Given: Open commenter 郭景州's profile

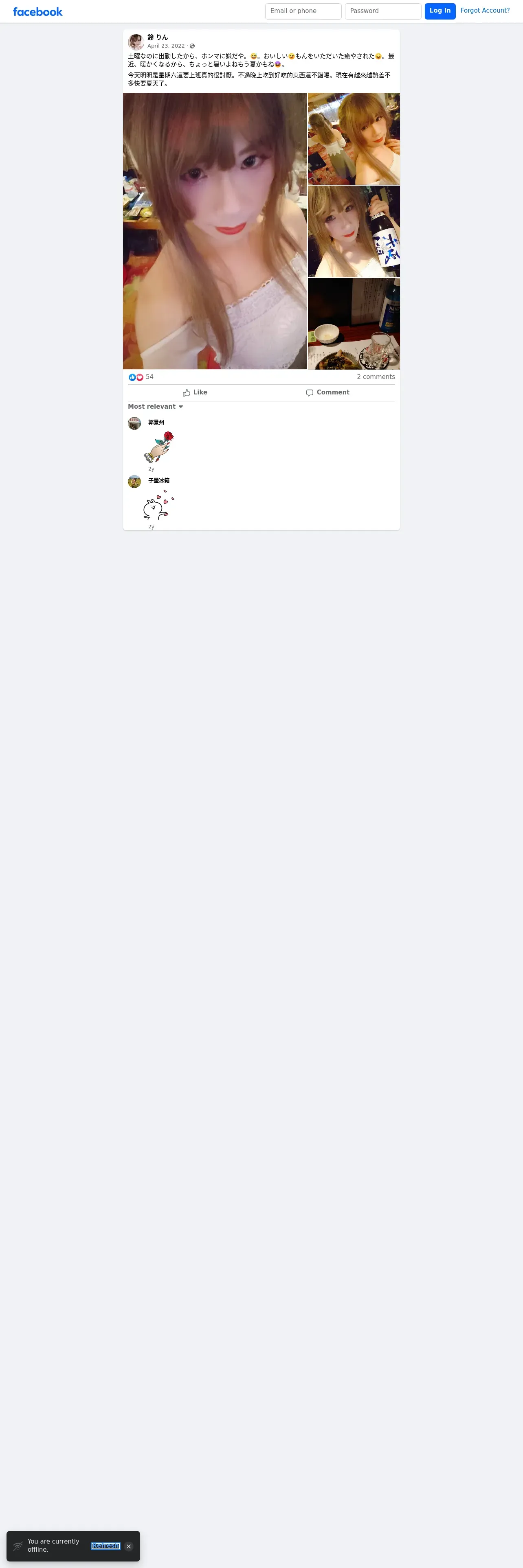Looking at the screenshot, I should point(156,423).
